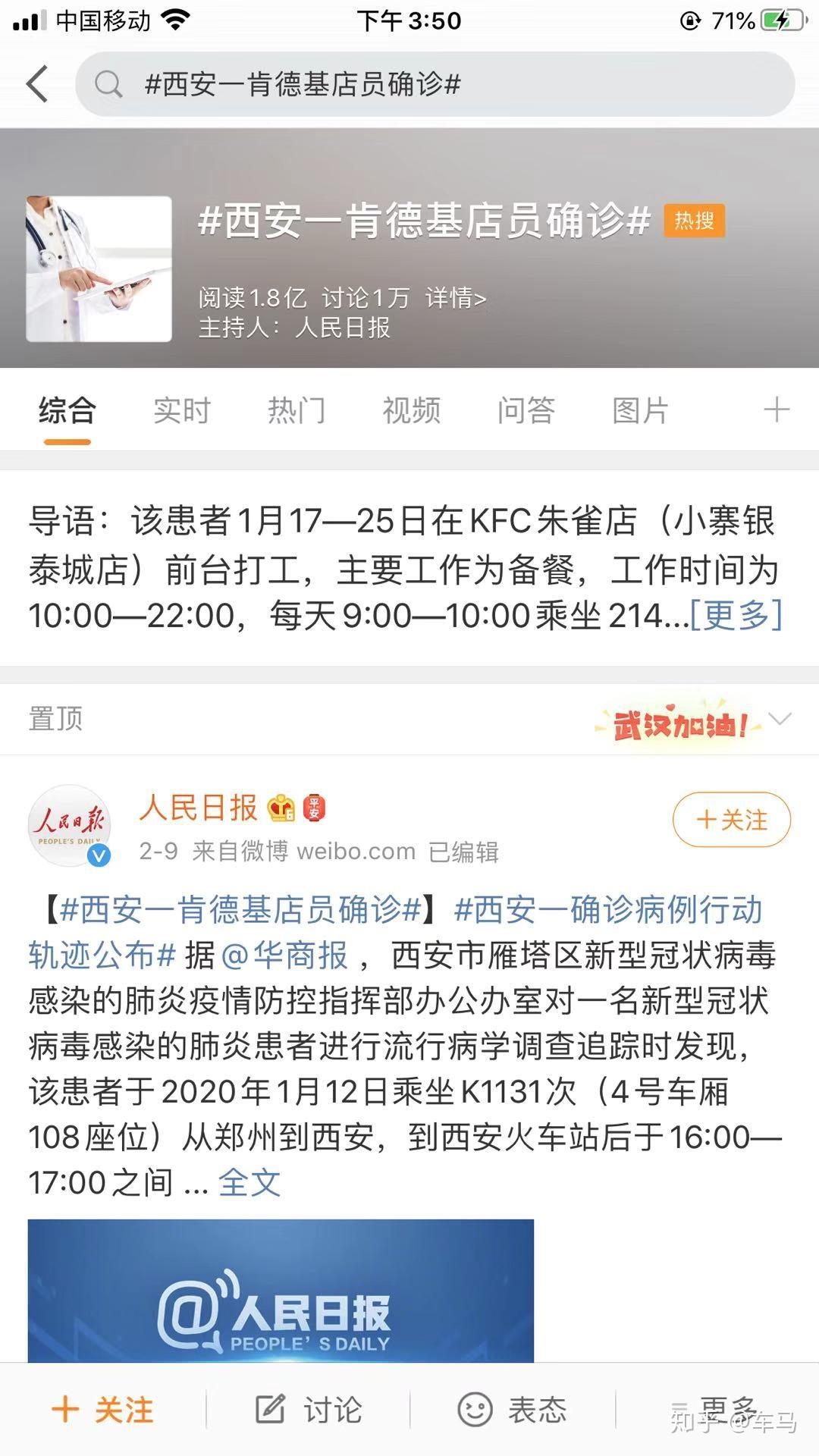The image size is (819, 1456).
Task: Open the 人民日报 post image
Action: coord(281,1291)
